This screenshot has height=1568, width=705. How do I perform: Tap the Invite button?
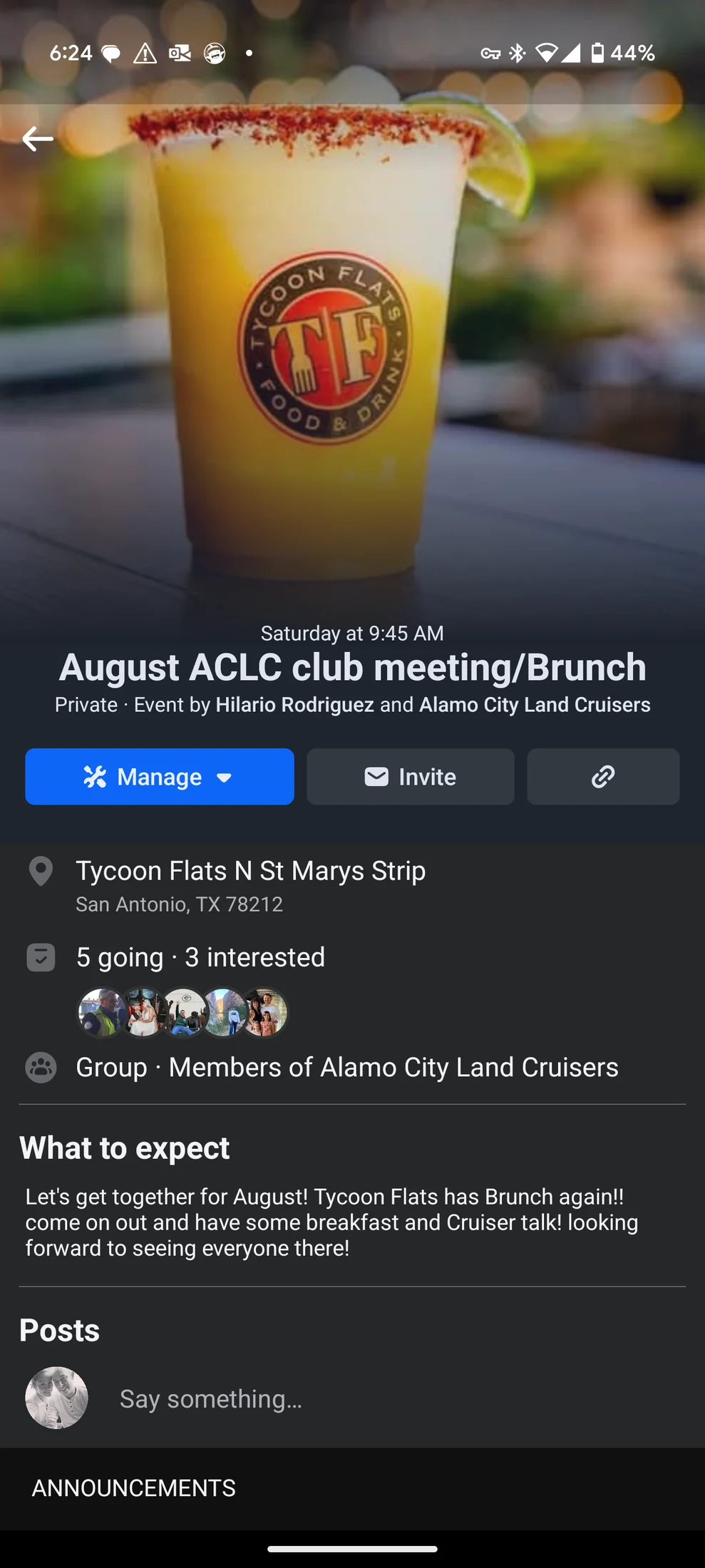pos(410,777)
